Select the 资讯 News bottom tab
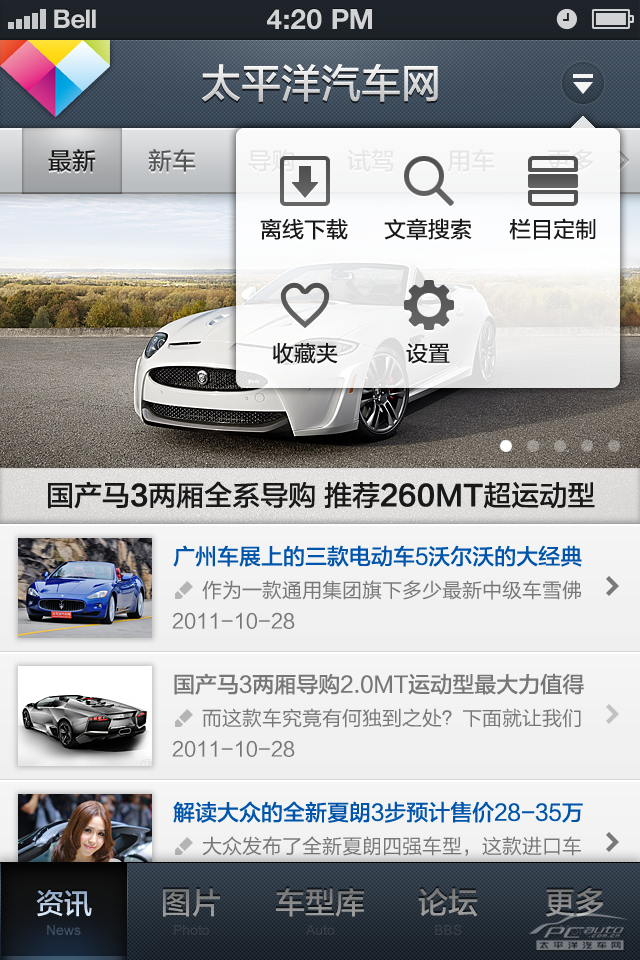The image size is (640, 960). [64, 910]
